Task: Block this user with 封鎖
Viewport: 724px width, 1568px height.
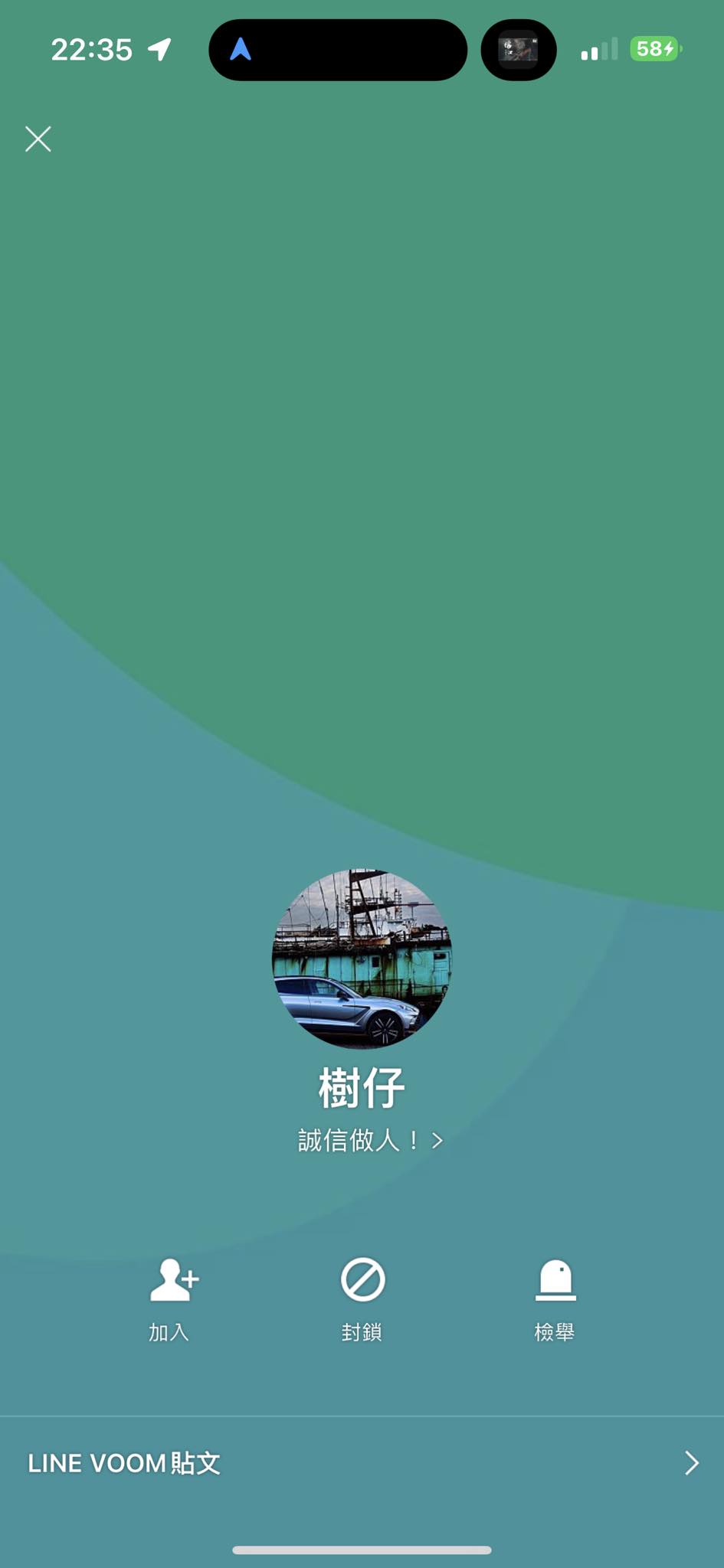Action: coord(362,1298)
